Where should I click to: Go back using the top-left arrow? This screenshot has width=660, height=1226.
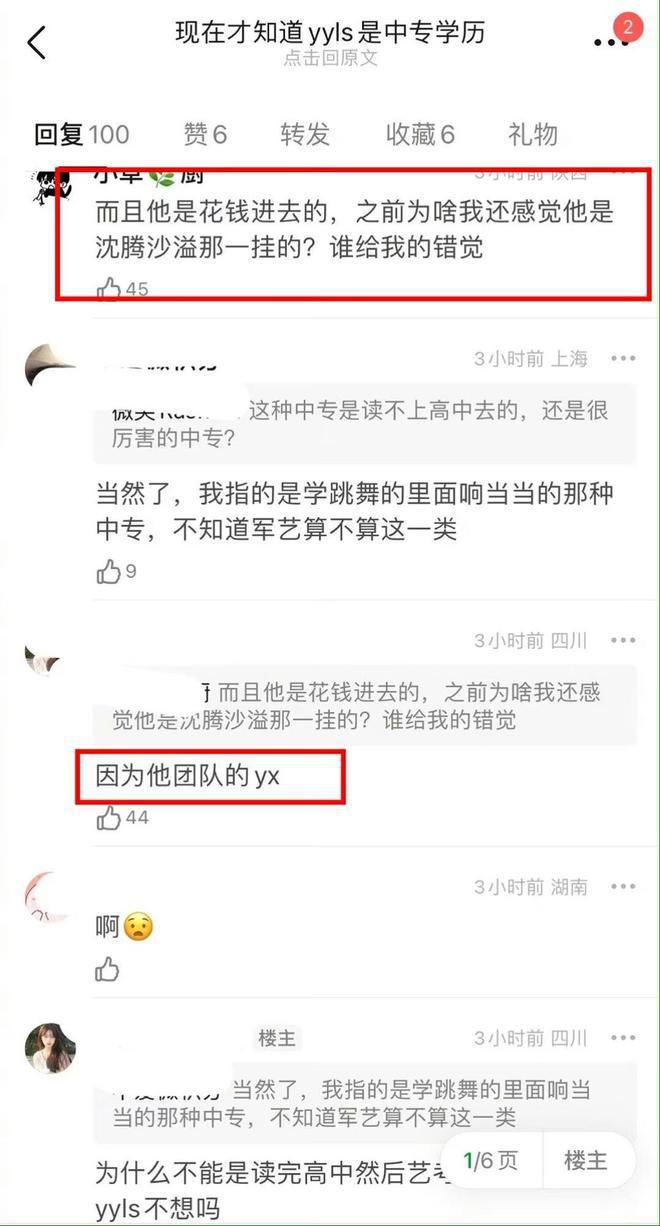click(x=37, y=42)
